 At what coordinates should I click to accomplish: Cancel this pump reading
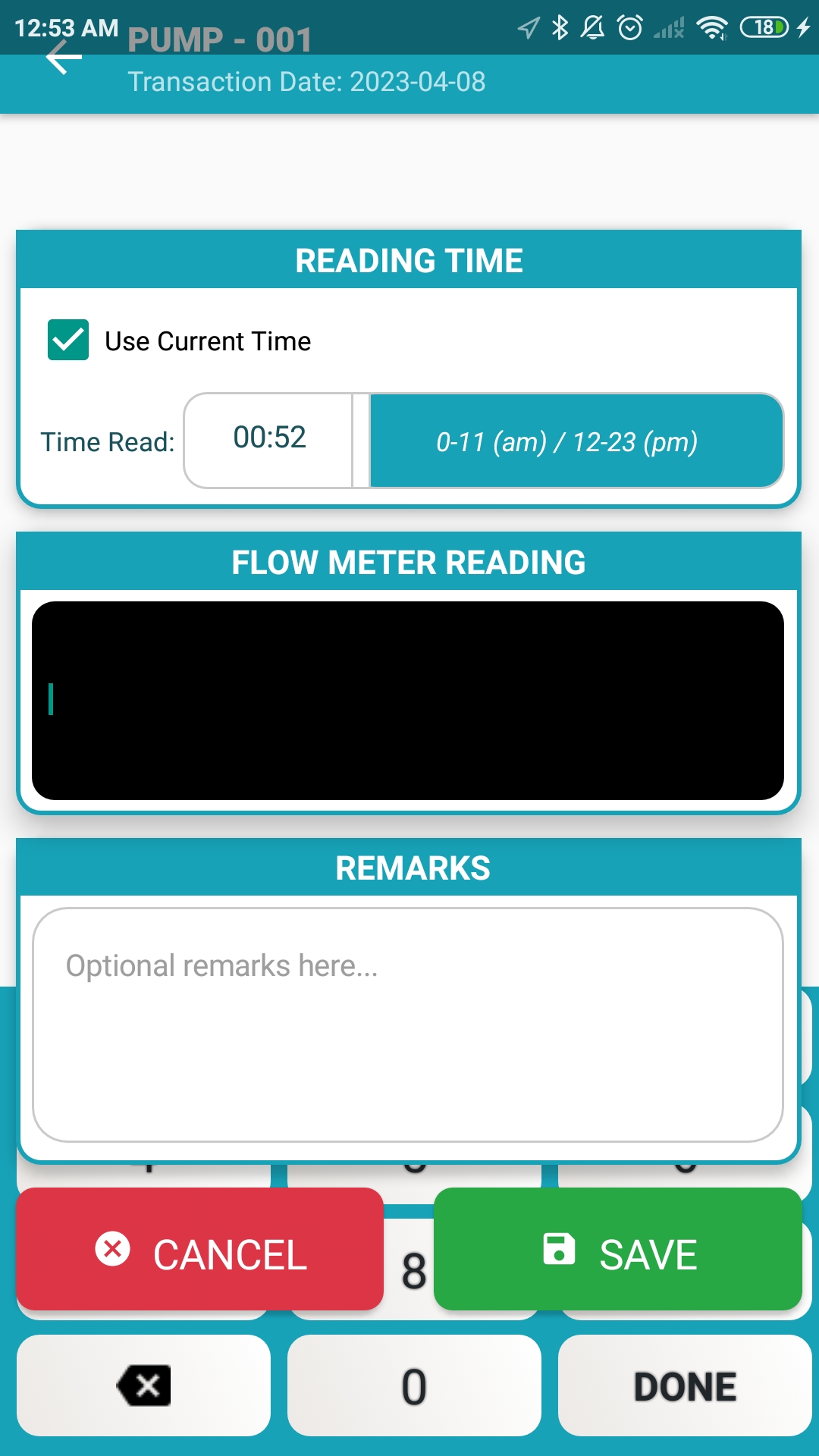tap(200, 1250)
